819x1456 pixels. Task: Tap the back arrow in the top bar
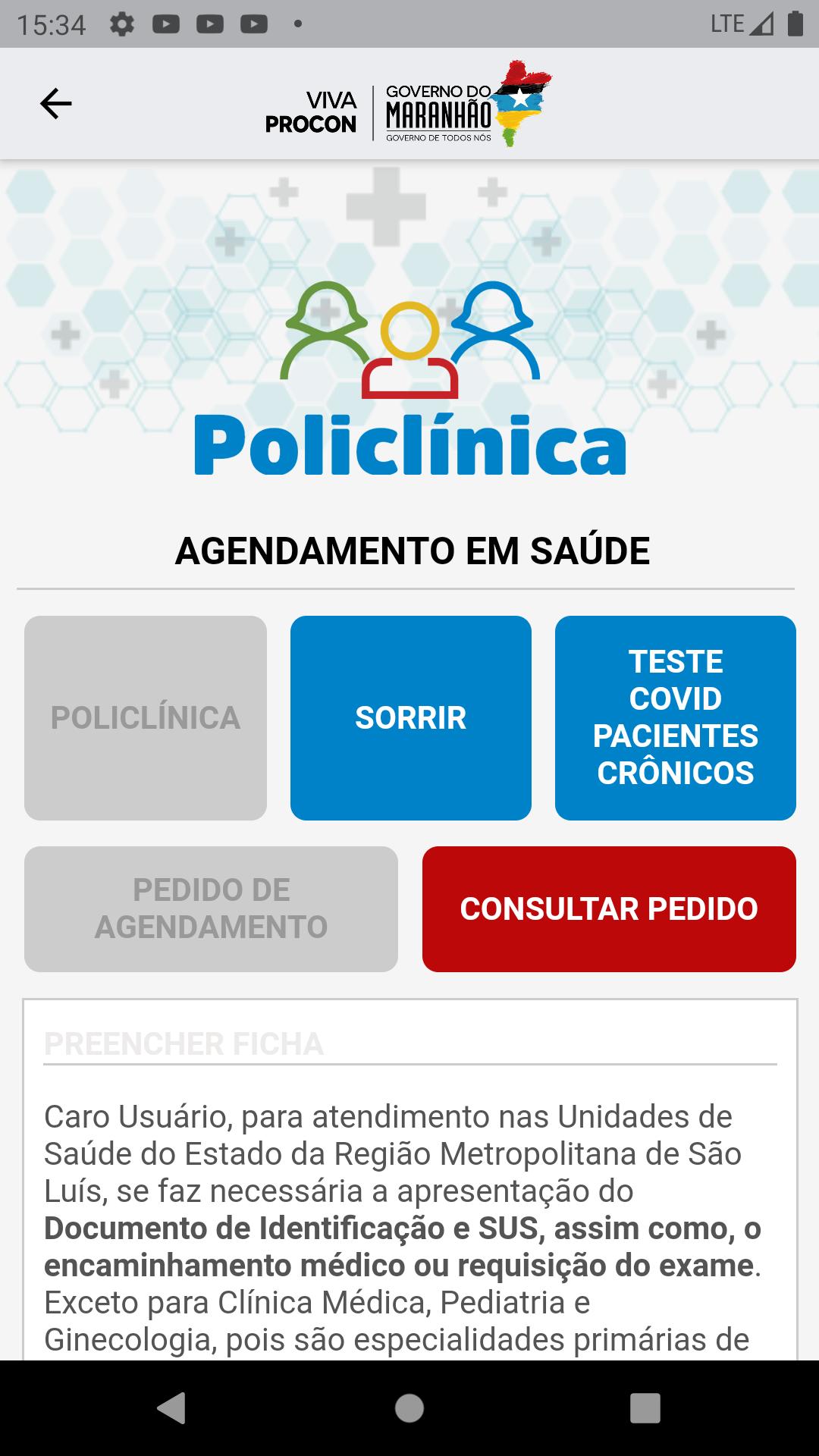(55, 103)
